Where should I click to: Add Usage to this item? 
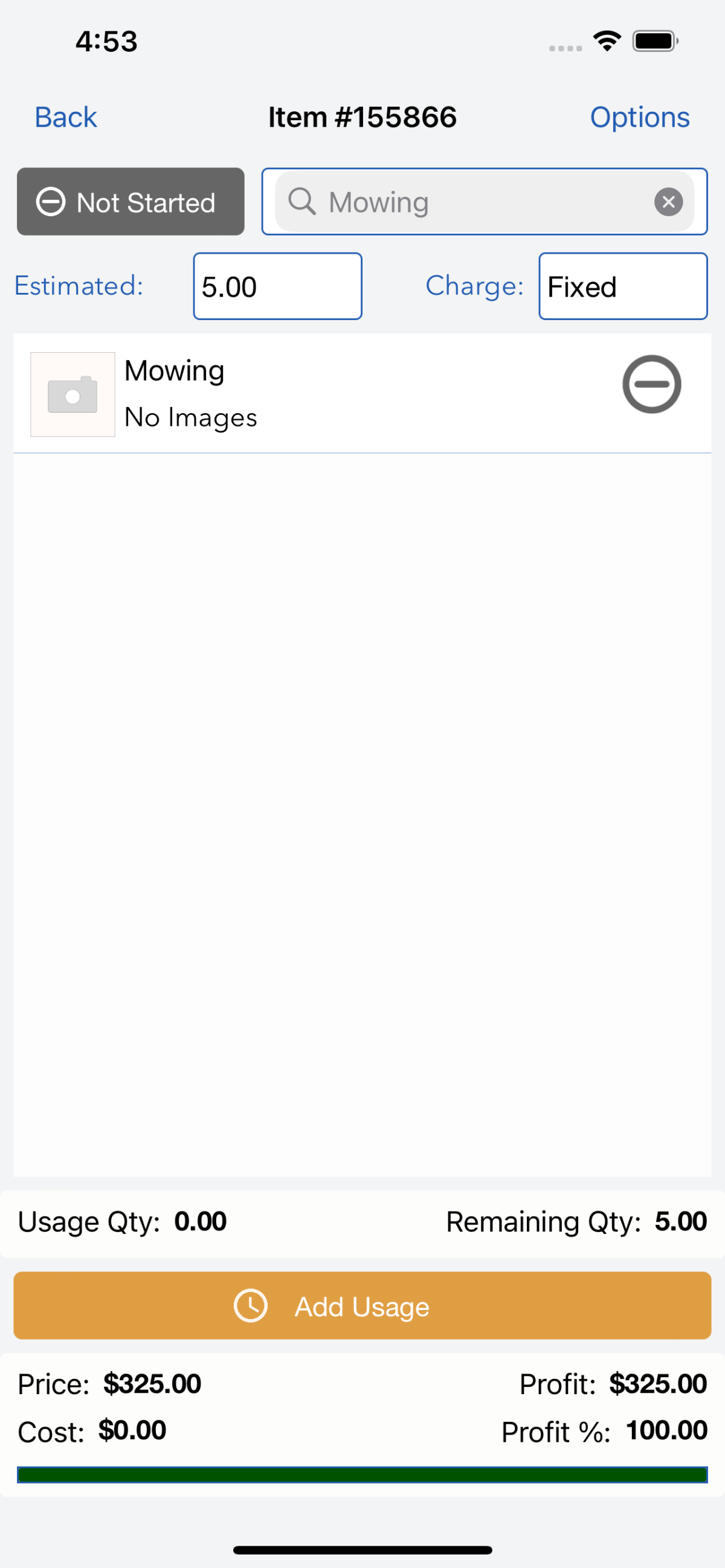[x=362, y=1306]
